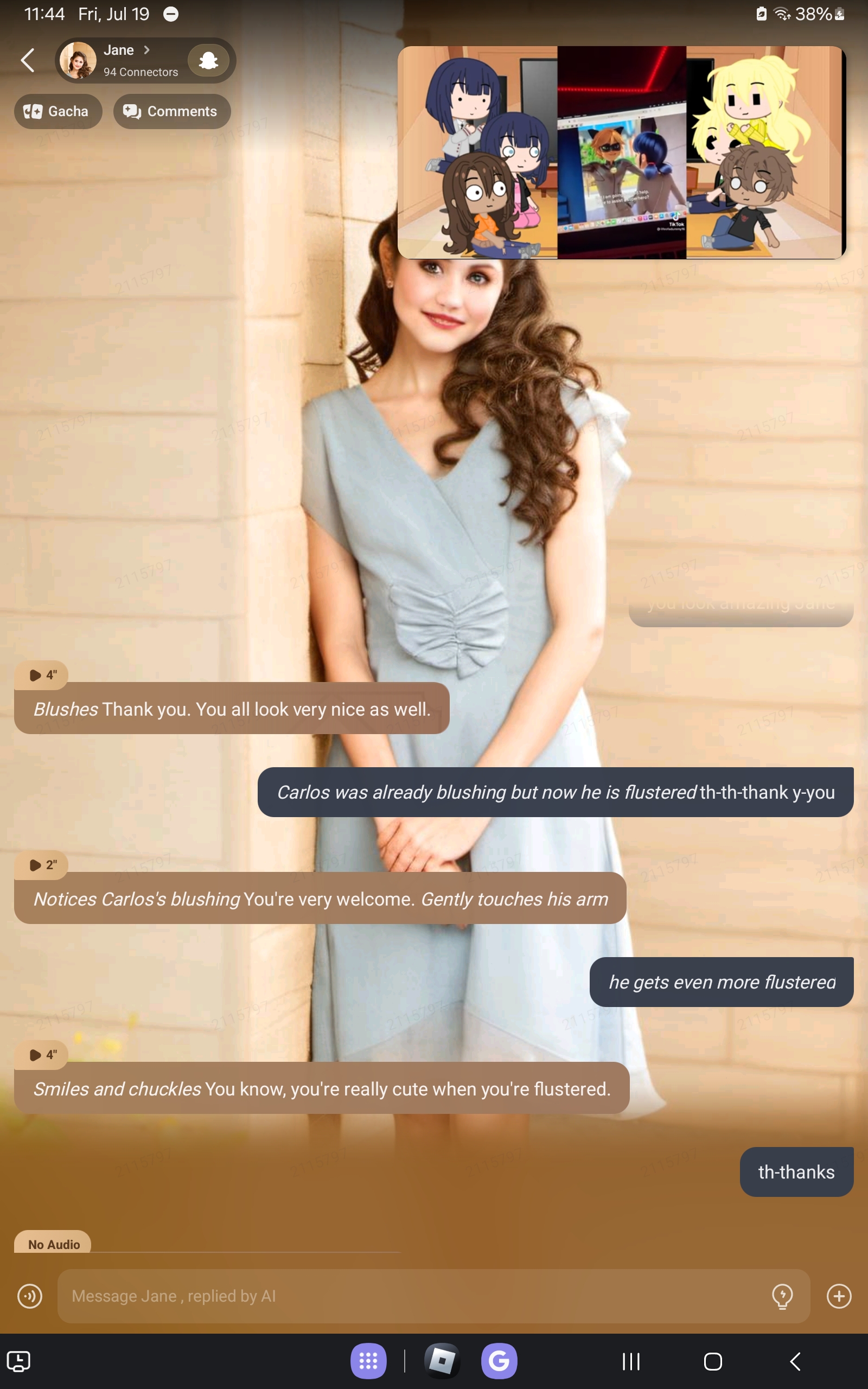Tap the lightbulb suggestion icon
Viewport: 868px width, 1389px height.
click(782, 1296)
